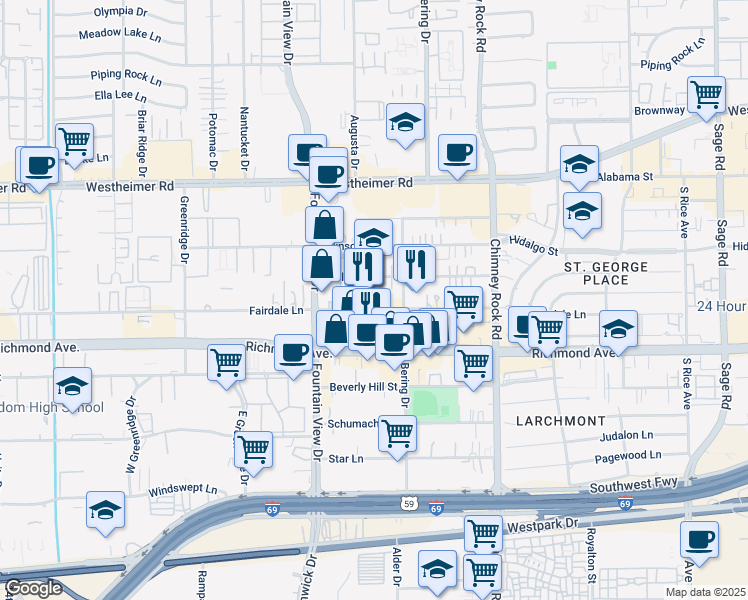Open the Freedom High School graduation cap marker

tap(73, 385)
